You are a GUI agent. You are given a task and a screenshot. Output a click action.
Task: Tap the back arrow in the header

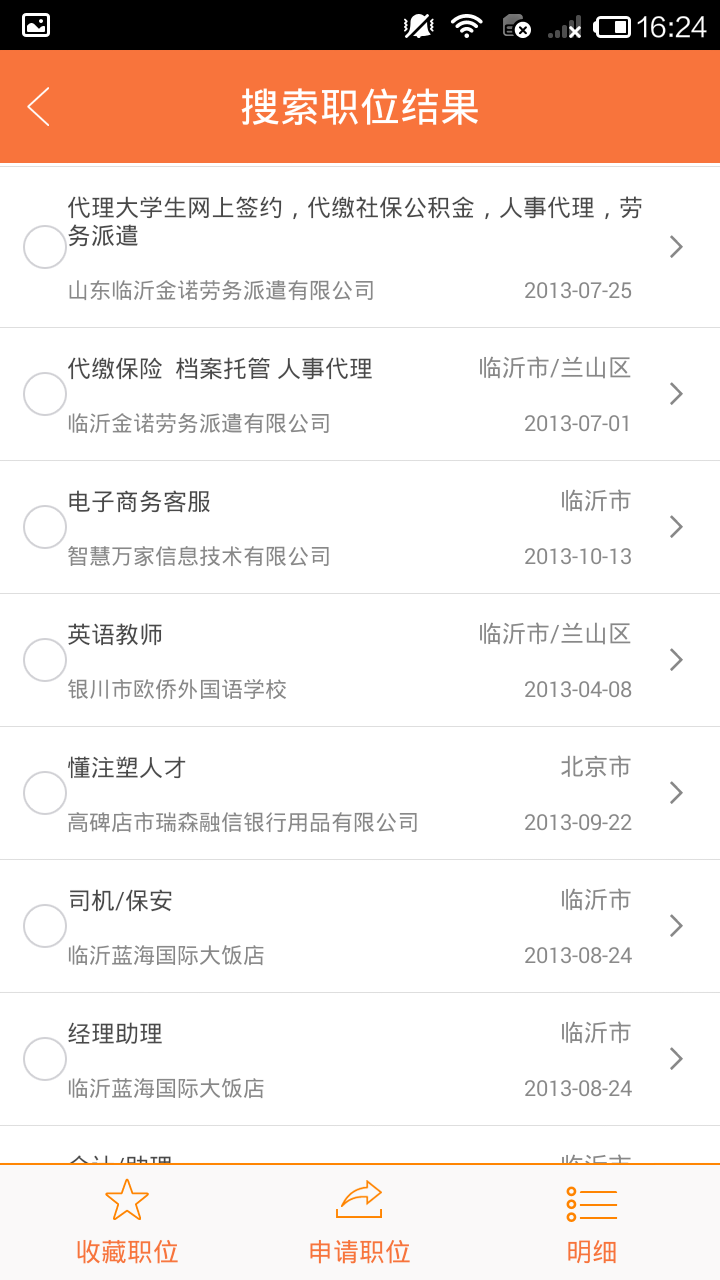coord(38,105)
